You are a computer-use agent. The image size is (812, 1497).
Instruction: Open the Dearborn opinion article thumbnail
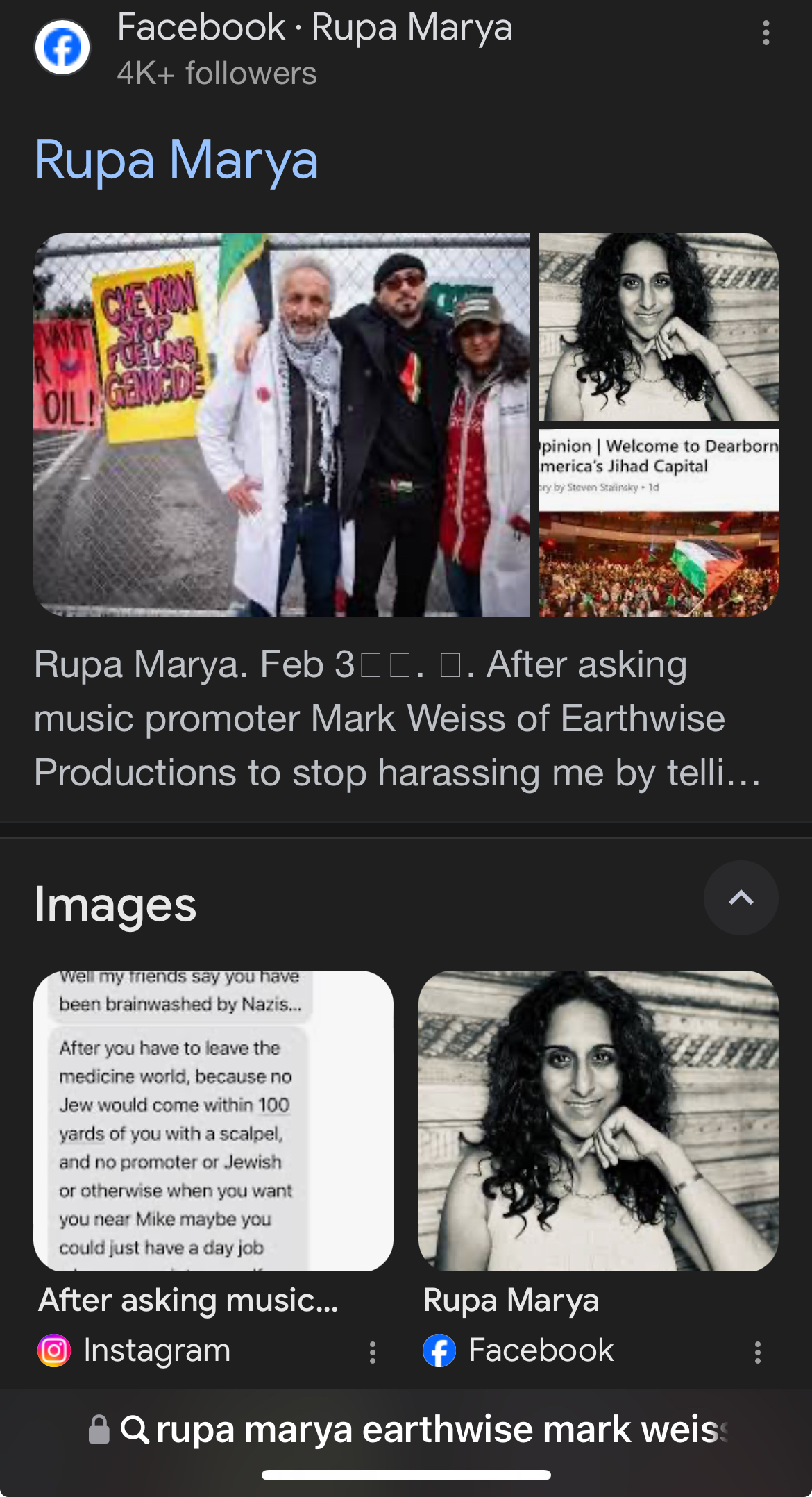658,524
